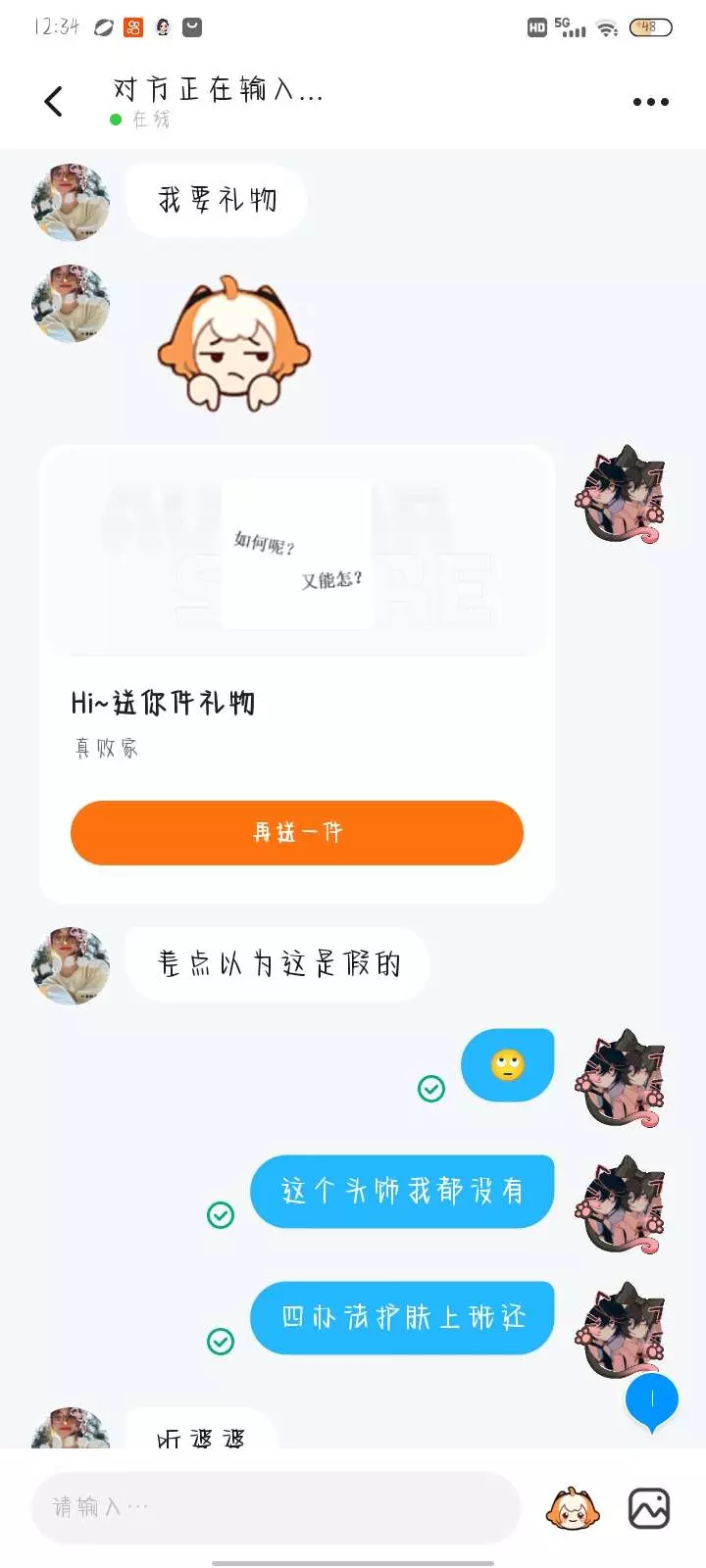Go back using the arrow icon
Viewport: 706px width, 1568px height.
54,101
